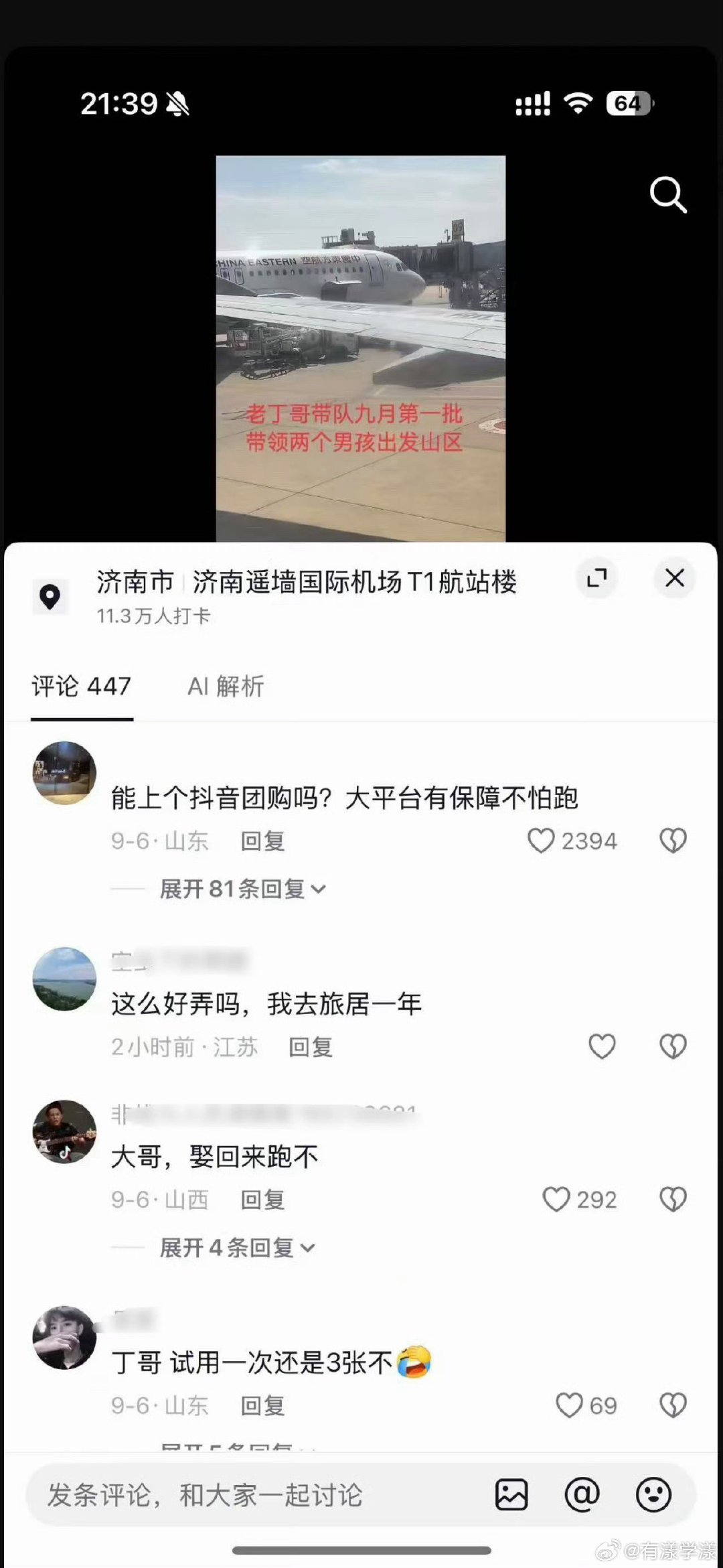Open the search magnifier icon

pyautogui.click(x=668, y=195)
